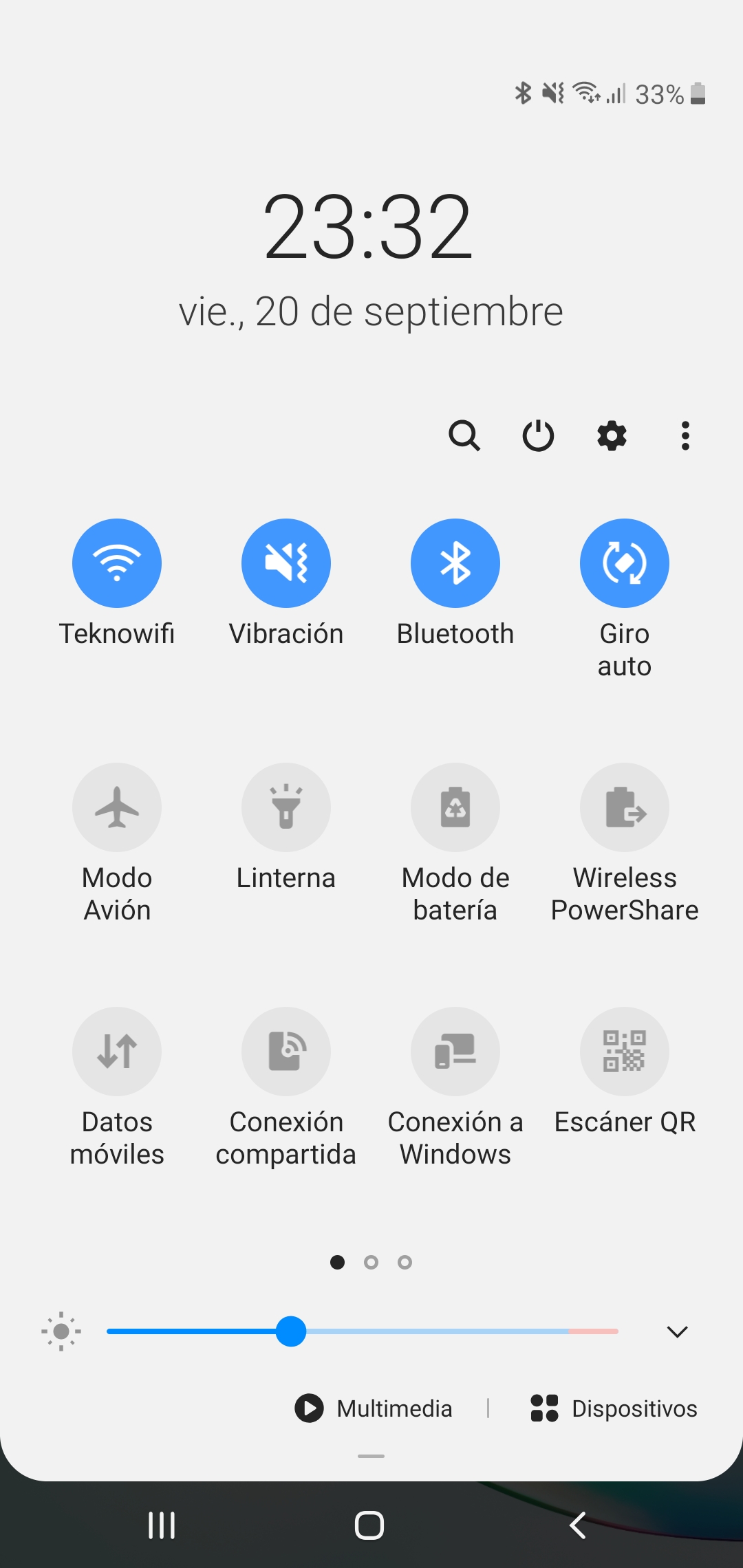Disable the Bluetooth tile
Viewport: 743px width, 1568px height.
pos(455,563)
